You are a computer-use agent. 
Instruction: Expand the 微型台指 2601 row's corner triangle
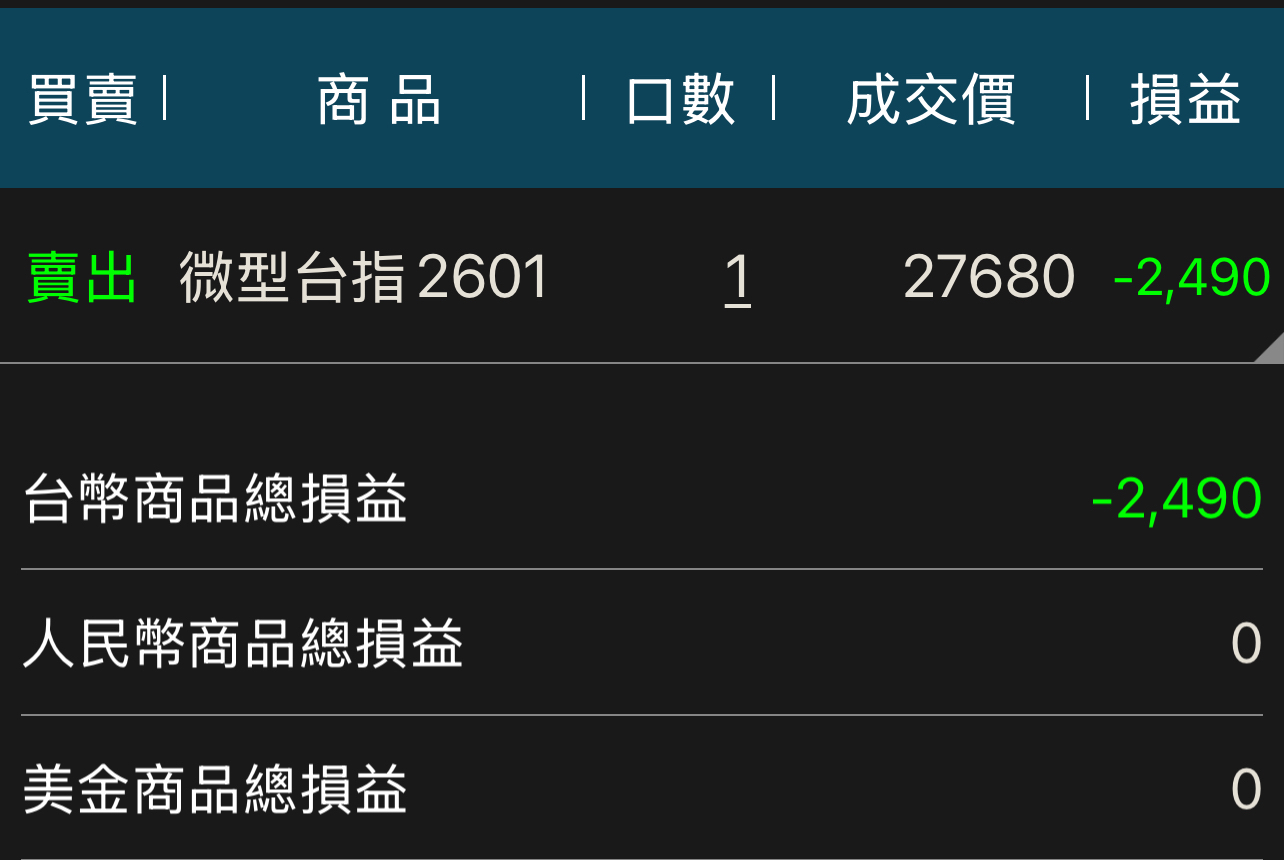1271,349
